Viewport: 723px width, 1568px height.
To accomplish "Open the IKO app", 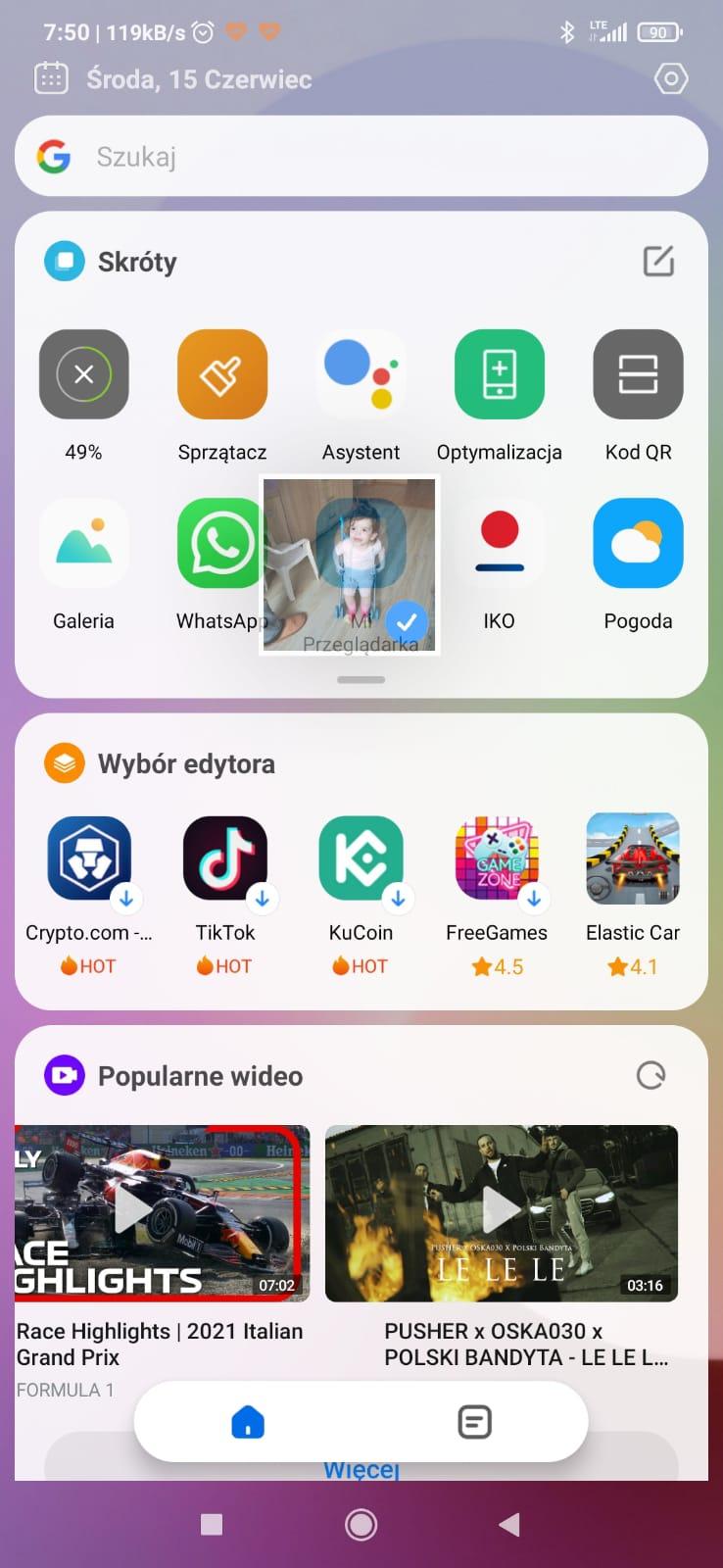I will [x=500, y=544].
